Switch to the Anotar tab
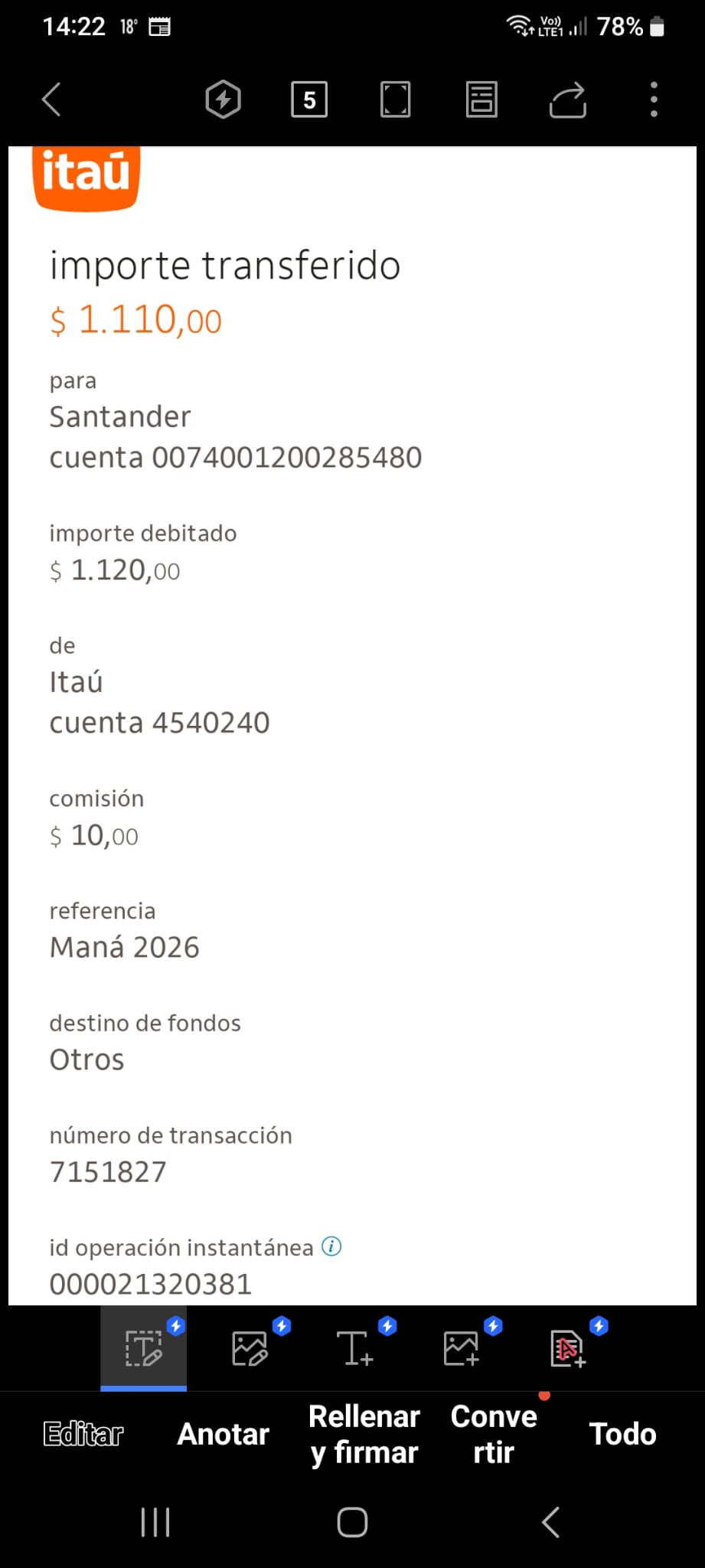Screen dimensions: 705x1568 click(x=224, y=1434)
